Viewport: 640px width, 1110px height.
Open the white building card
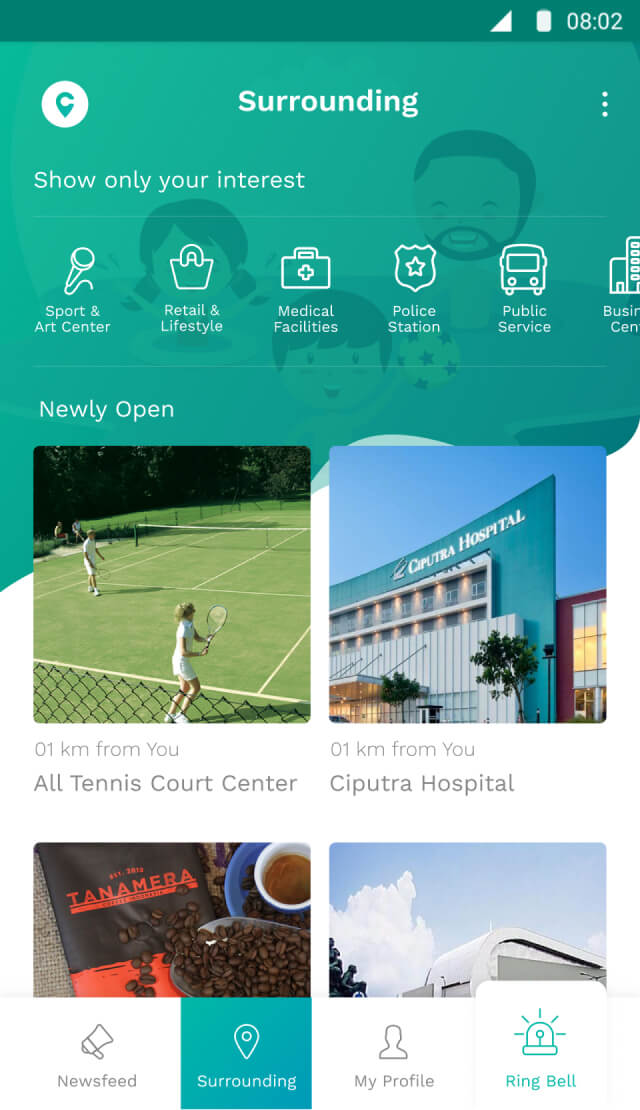[467, 918]
